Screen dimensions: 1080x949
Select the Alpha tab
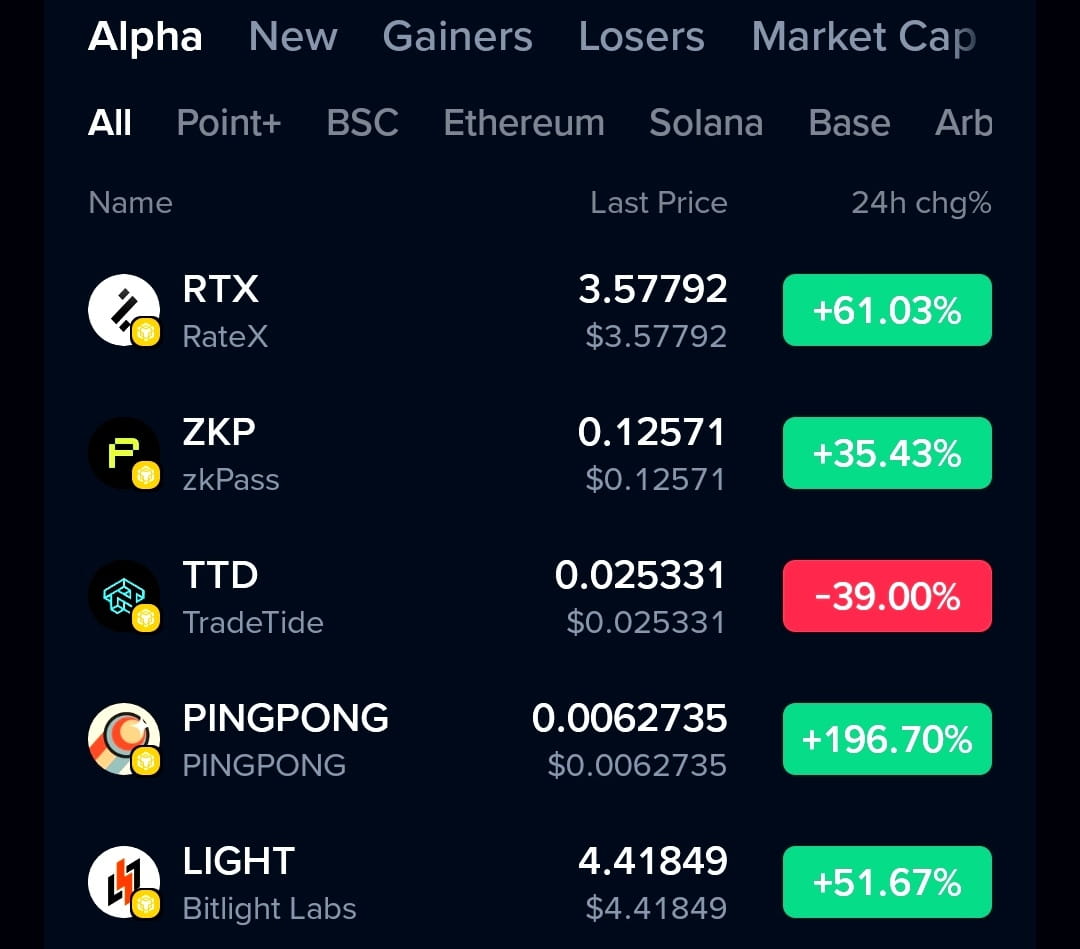point(145,38)
